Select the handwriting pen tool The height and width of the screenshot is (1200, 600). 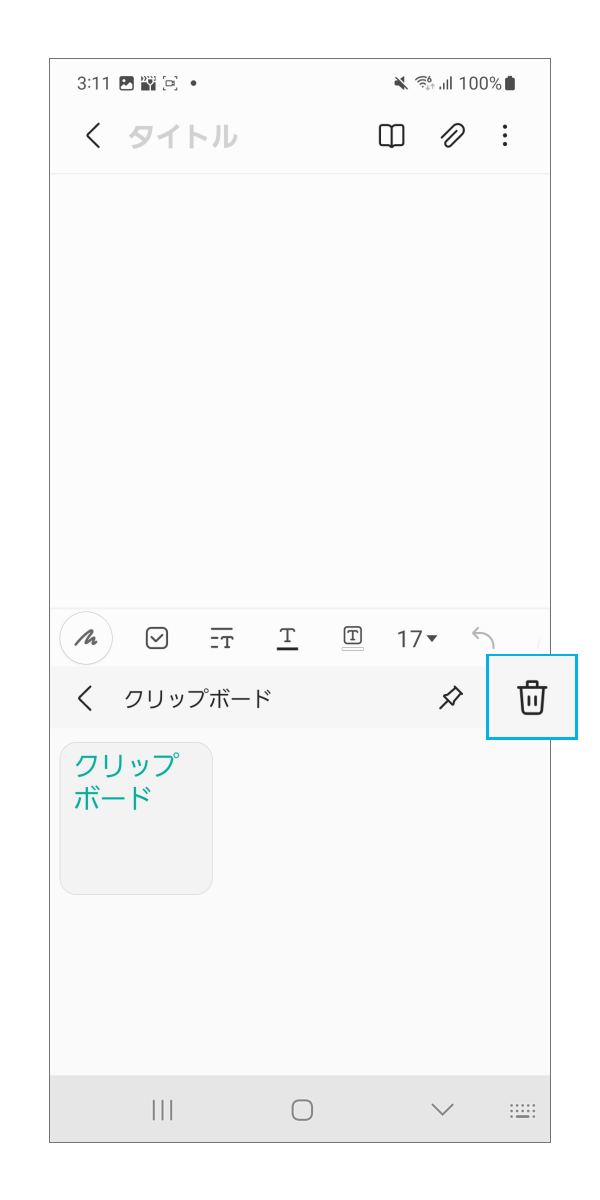86,638
